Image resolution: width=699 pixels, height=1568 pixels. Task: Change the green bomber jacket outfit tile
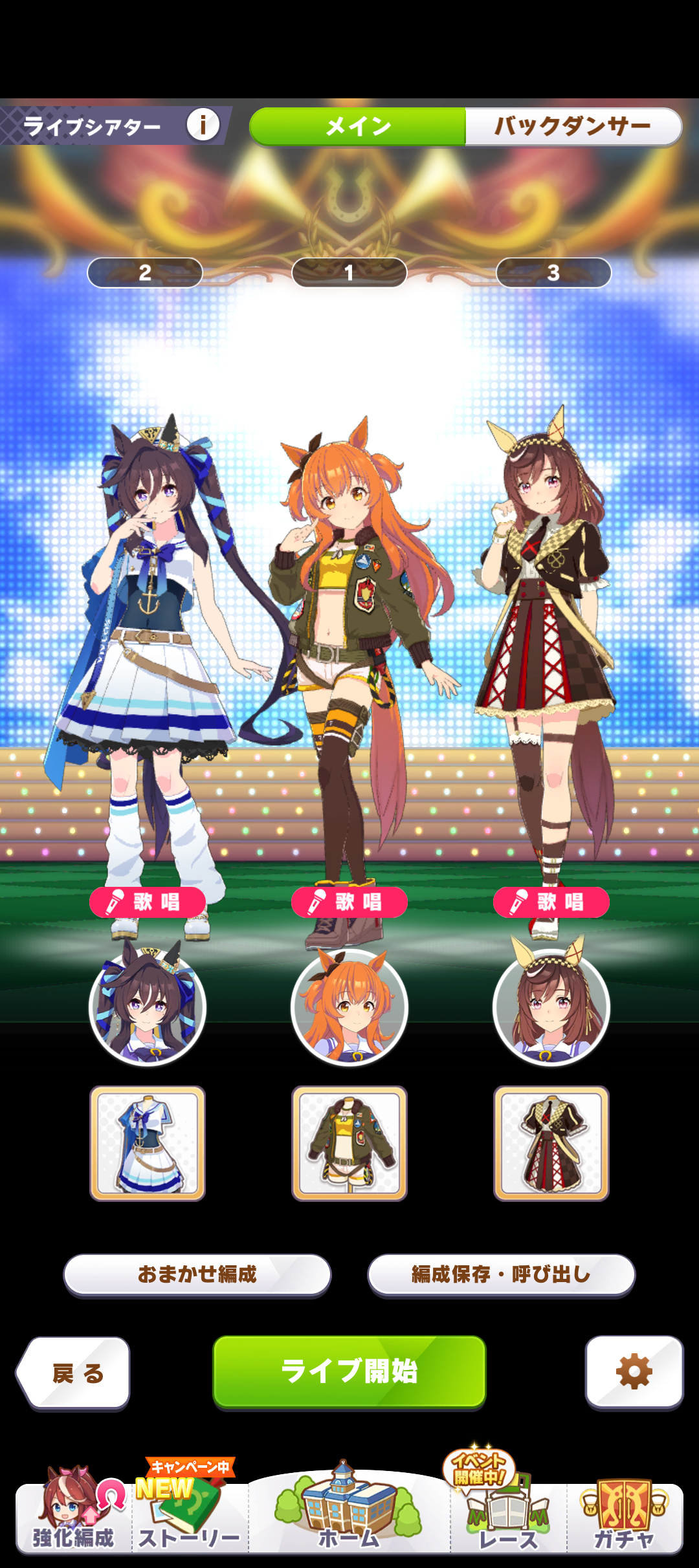[x=349, y=1143]
